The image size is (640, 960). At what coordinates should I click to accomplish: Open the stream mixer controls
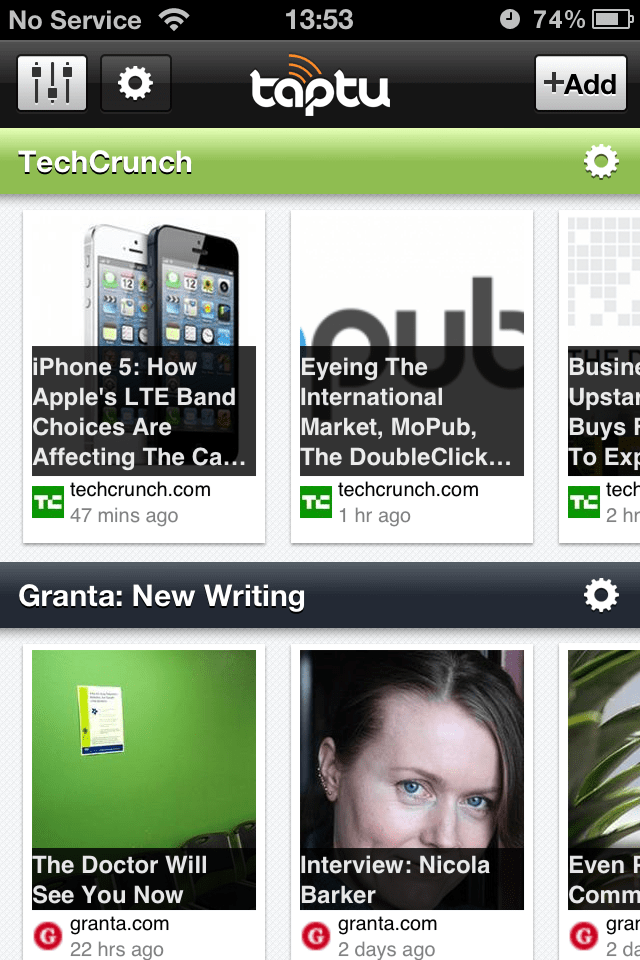coord(52,83)
